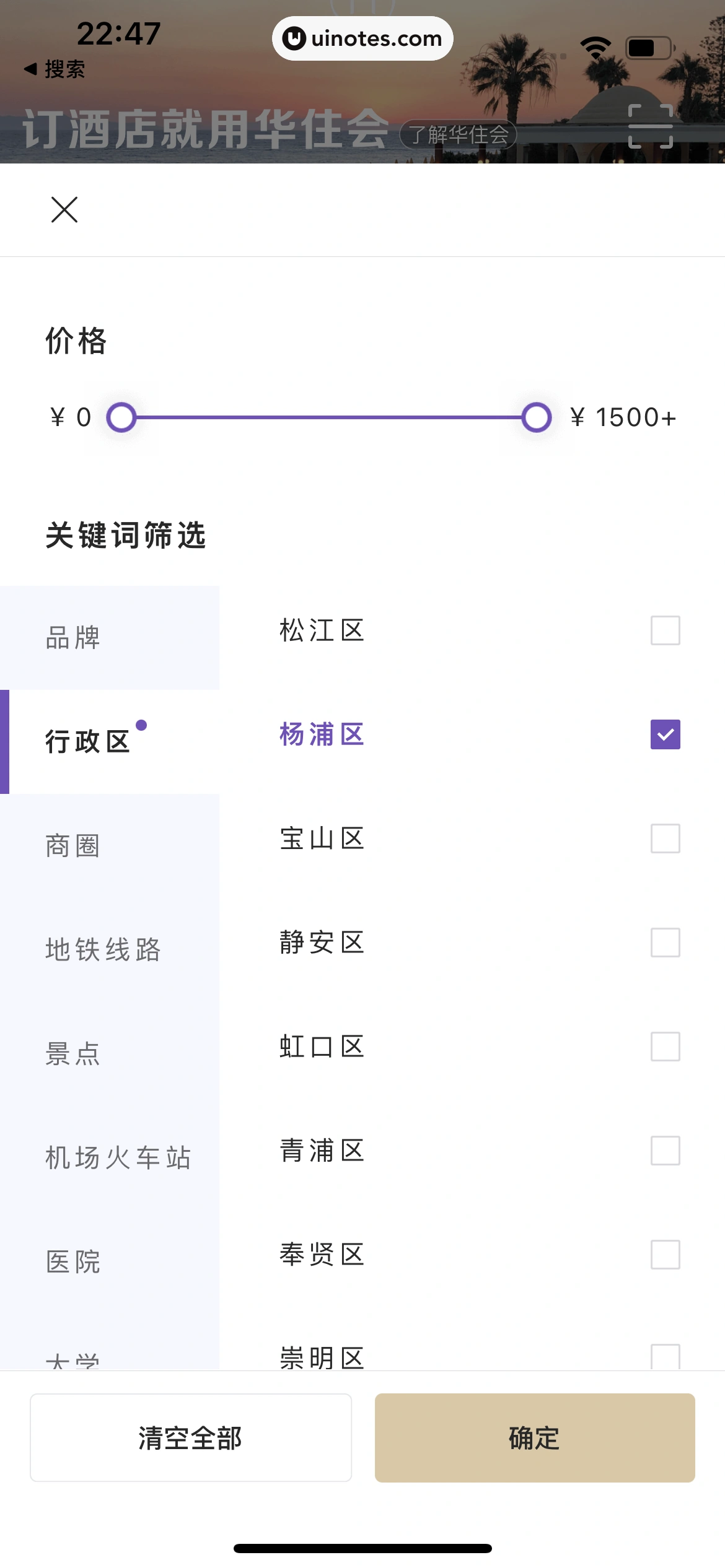Check the 奉贤区 option

(x=664, y=1255)
